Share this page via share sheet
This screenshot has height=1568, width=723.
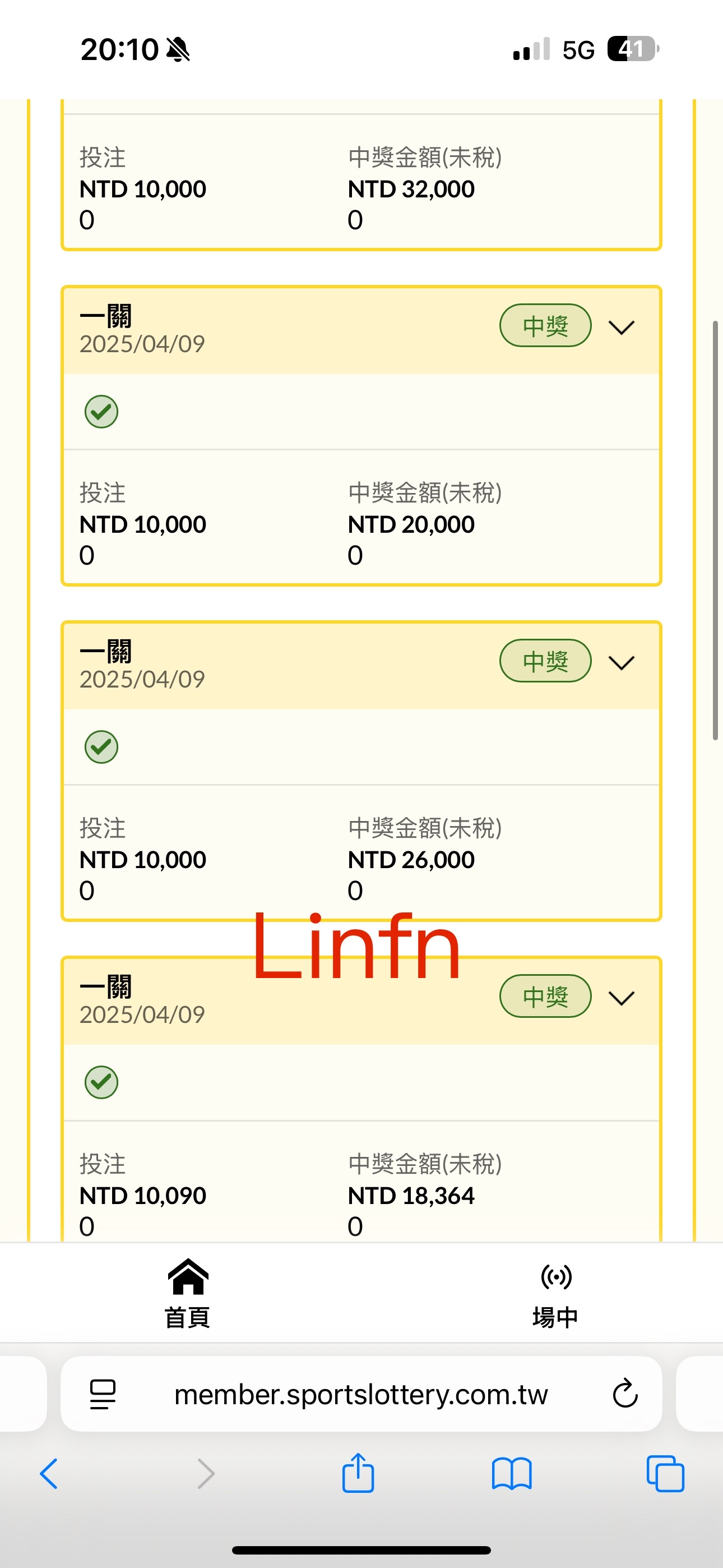click(x=358, y=1473)
